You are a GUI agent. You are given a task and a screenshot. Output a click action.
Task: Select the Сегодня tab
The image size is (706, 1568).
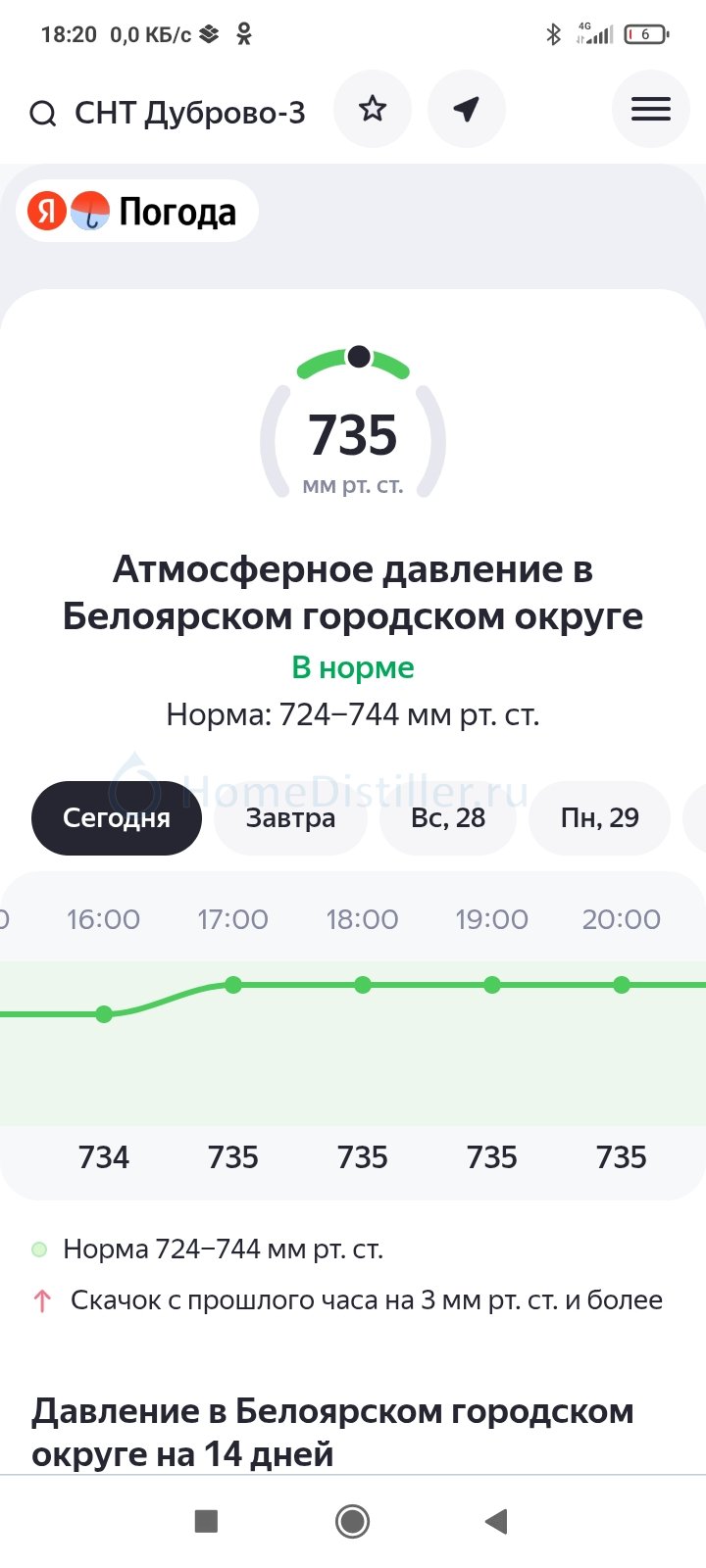click(x=117, y=818)
